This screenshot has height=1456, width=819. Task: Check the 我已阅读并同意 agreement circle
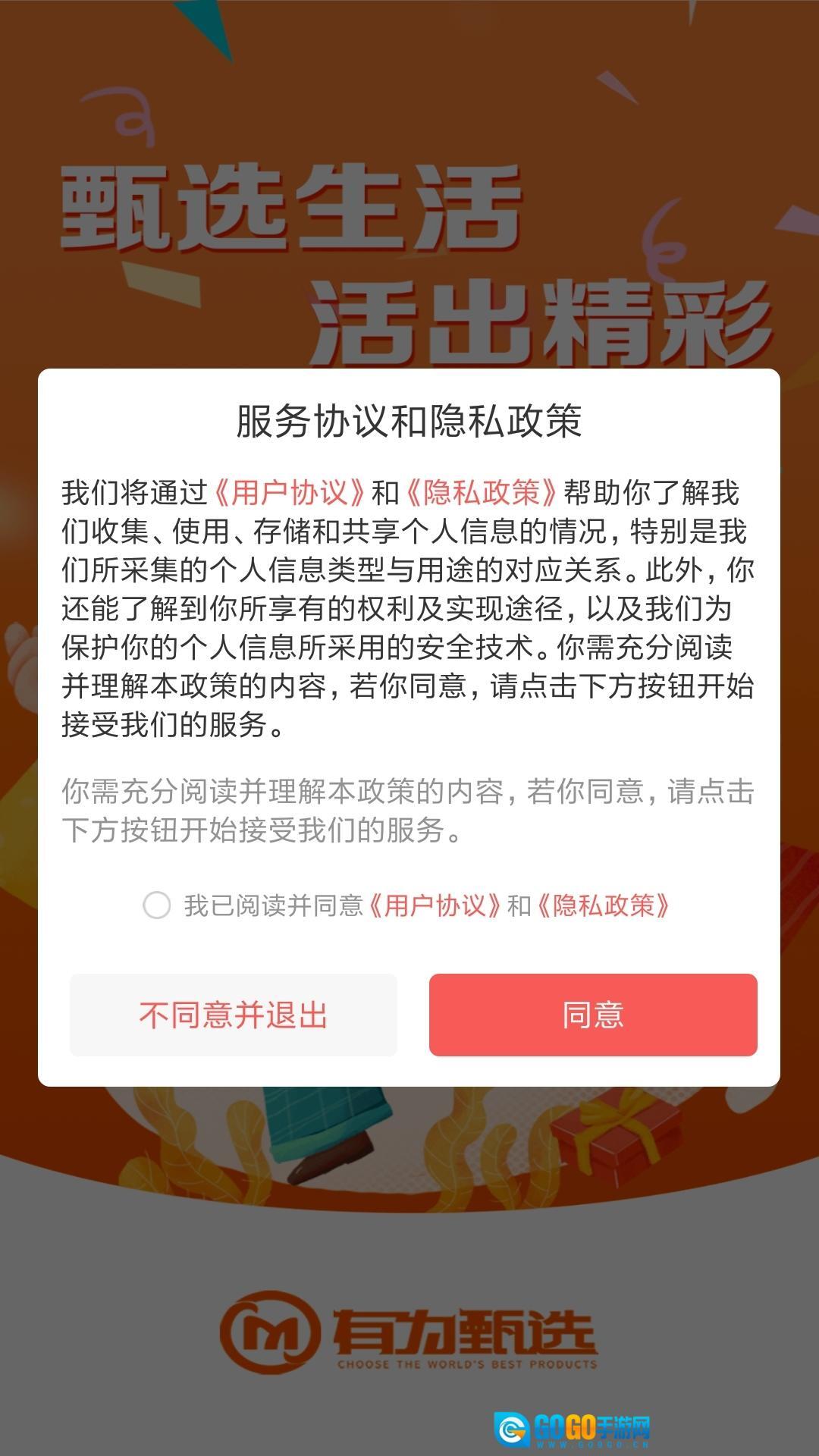(x=157, y=905)
